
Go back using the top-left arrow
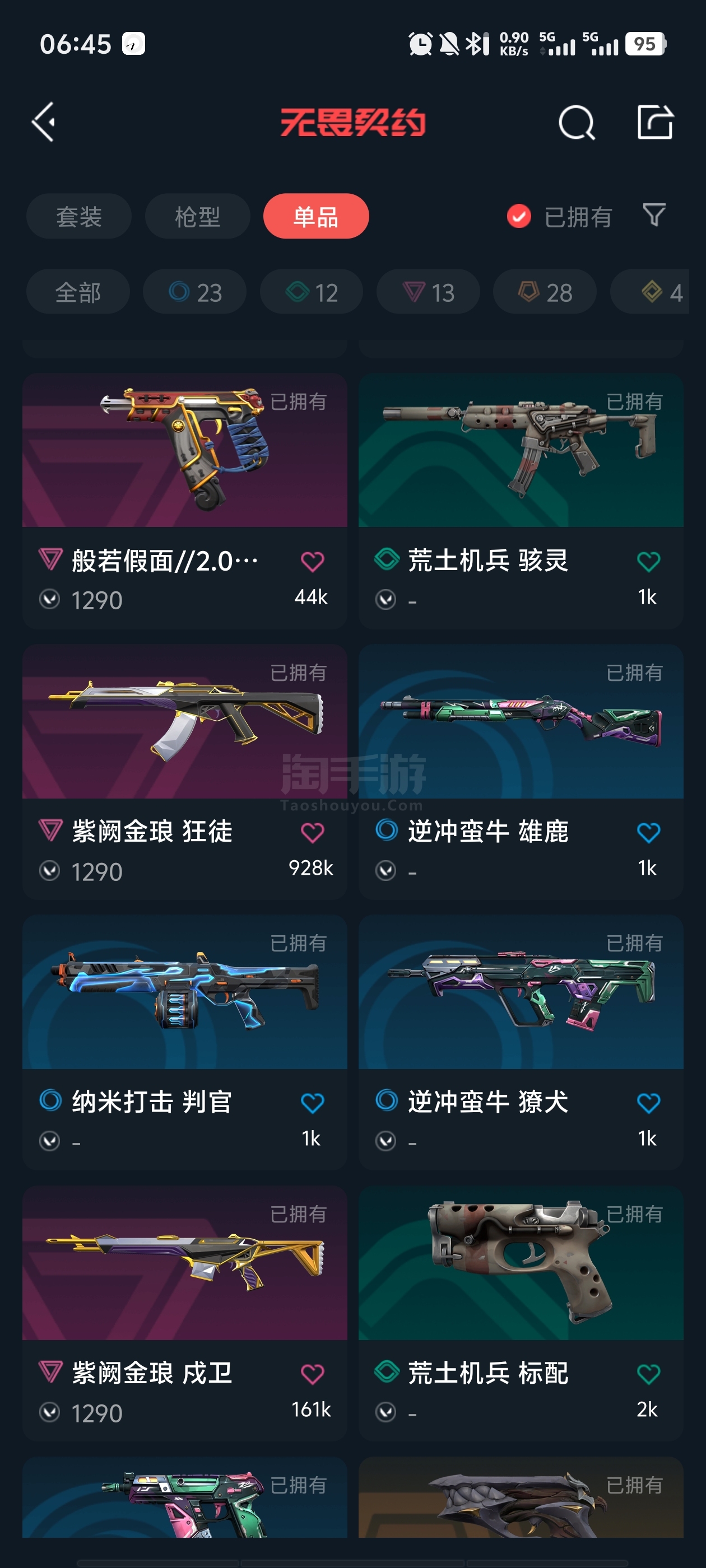point(44,122)
